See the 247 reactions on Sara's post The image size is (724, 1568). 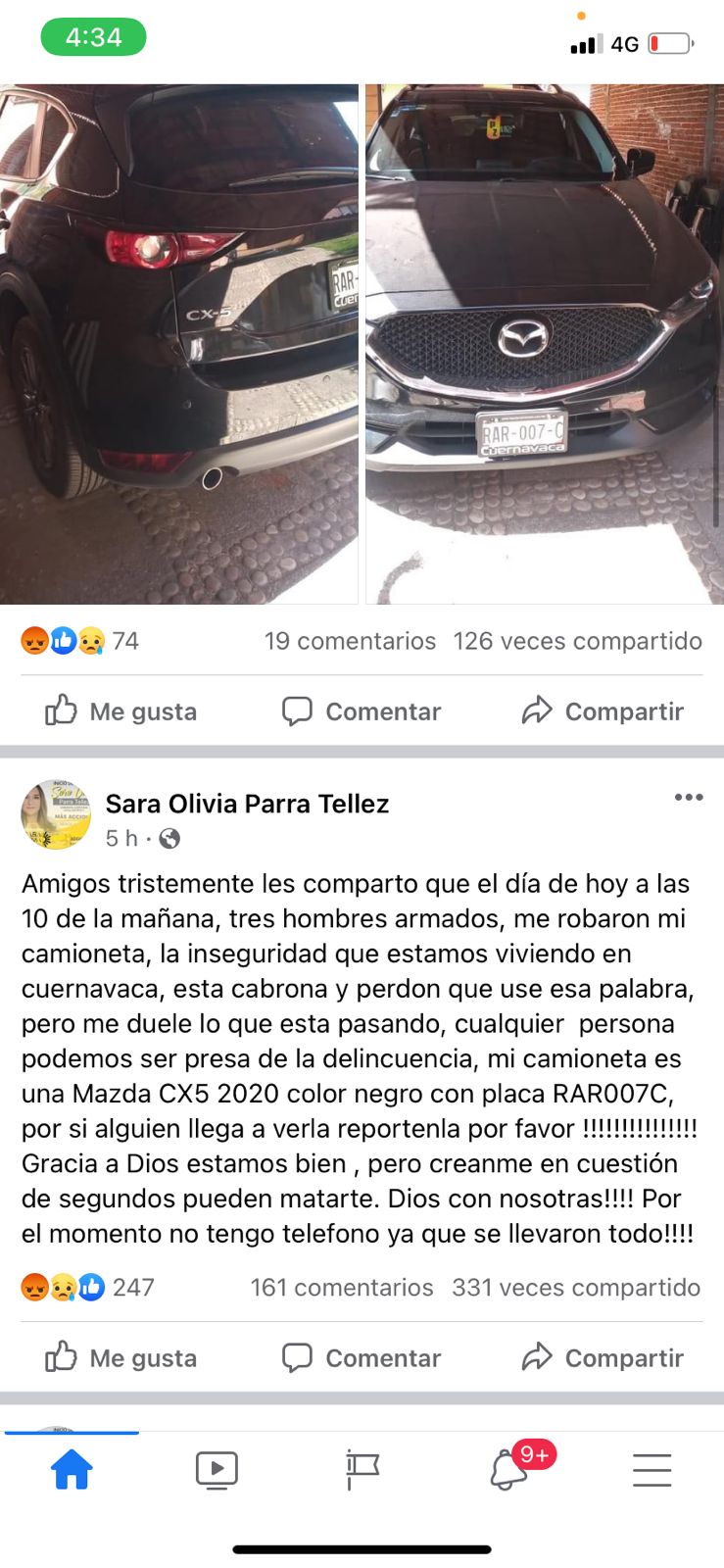point(88,1287)
